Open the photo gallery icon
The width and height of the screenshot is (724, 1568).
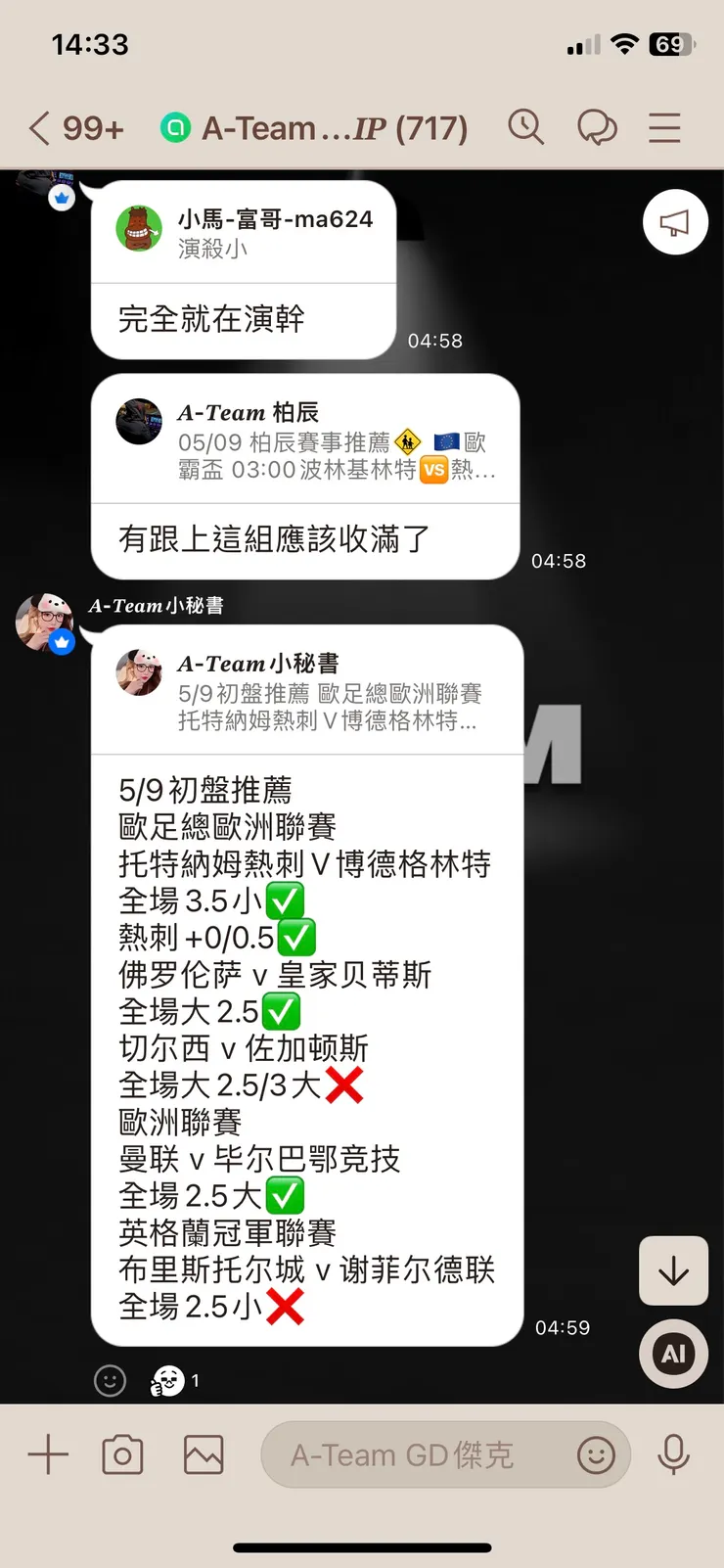pos(203,1454)
